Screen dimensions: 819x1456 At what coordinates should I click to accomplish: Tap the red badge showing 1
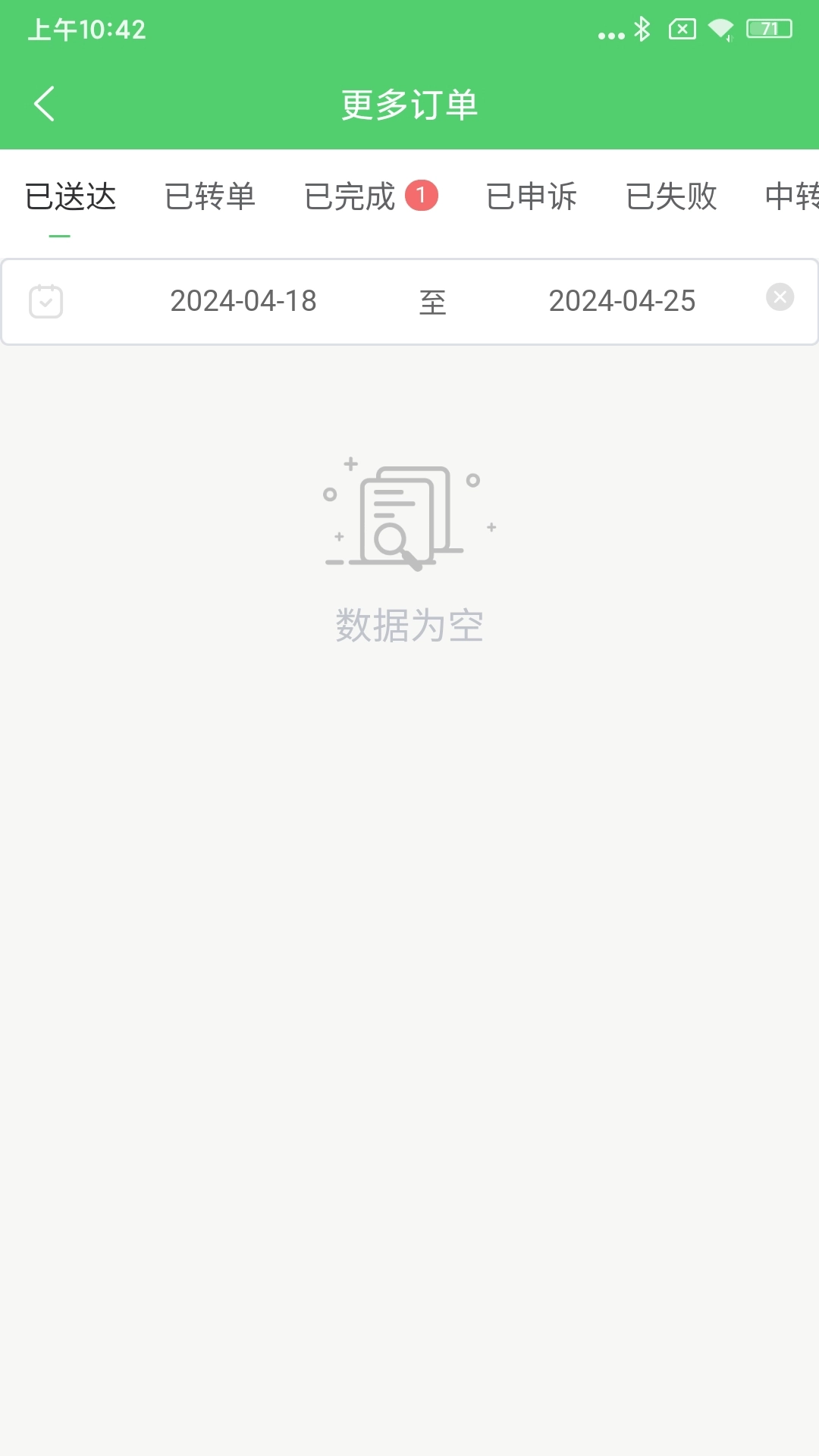click(423, 196)
